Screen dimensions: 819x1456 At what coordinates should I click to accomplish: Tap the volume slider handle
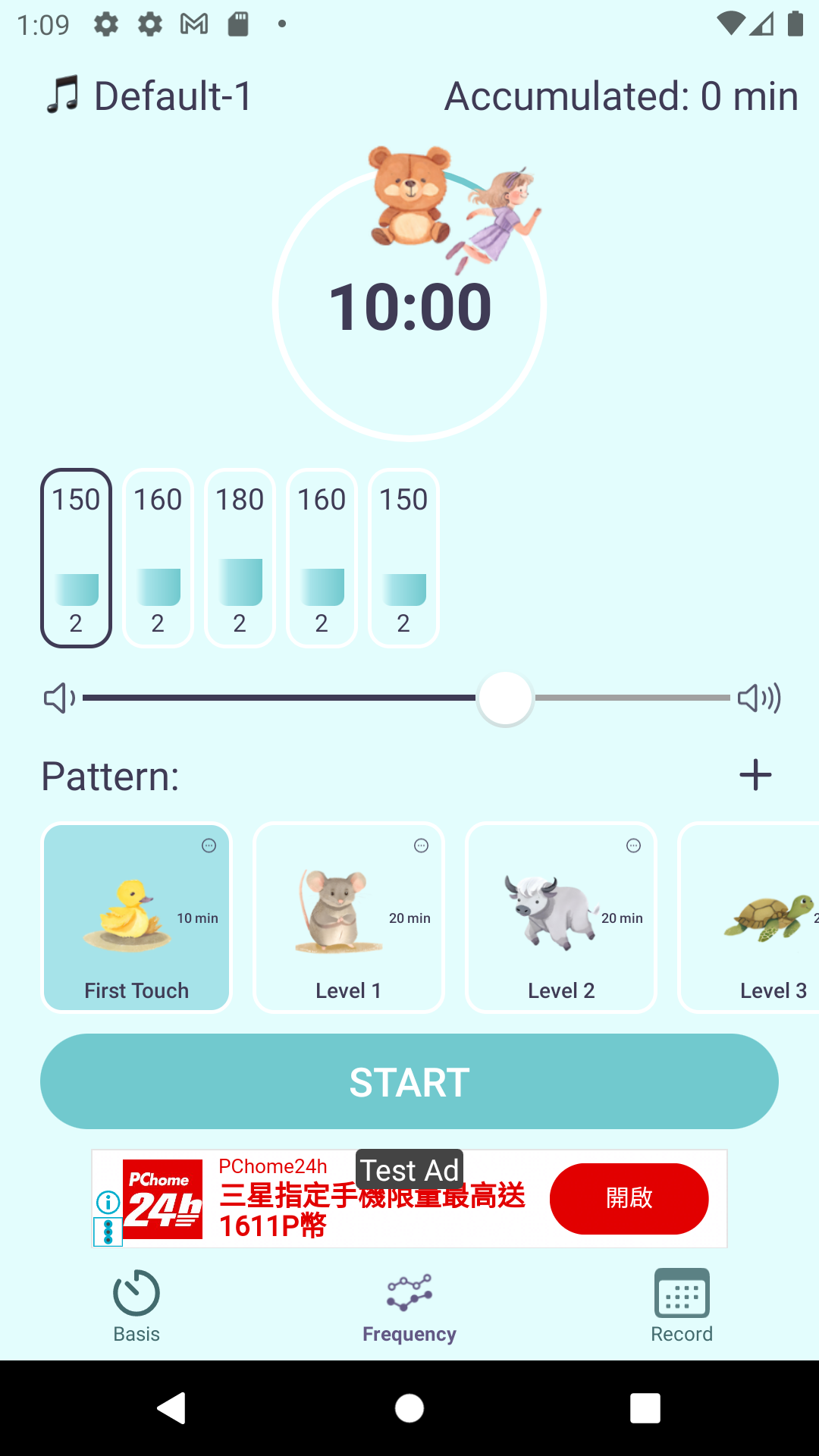(505, 698)
